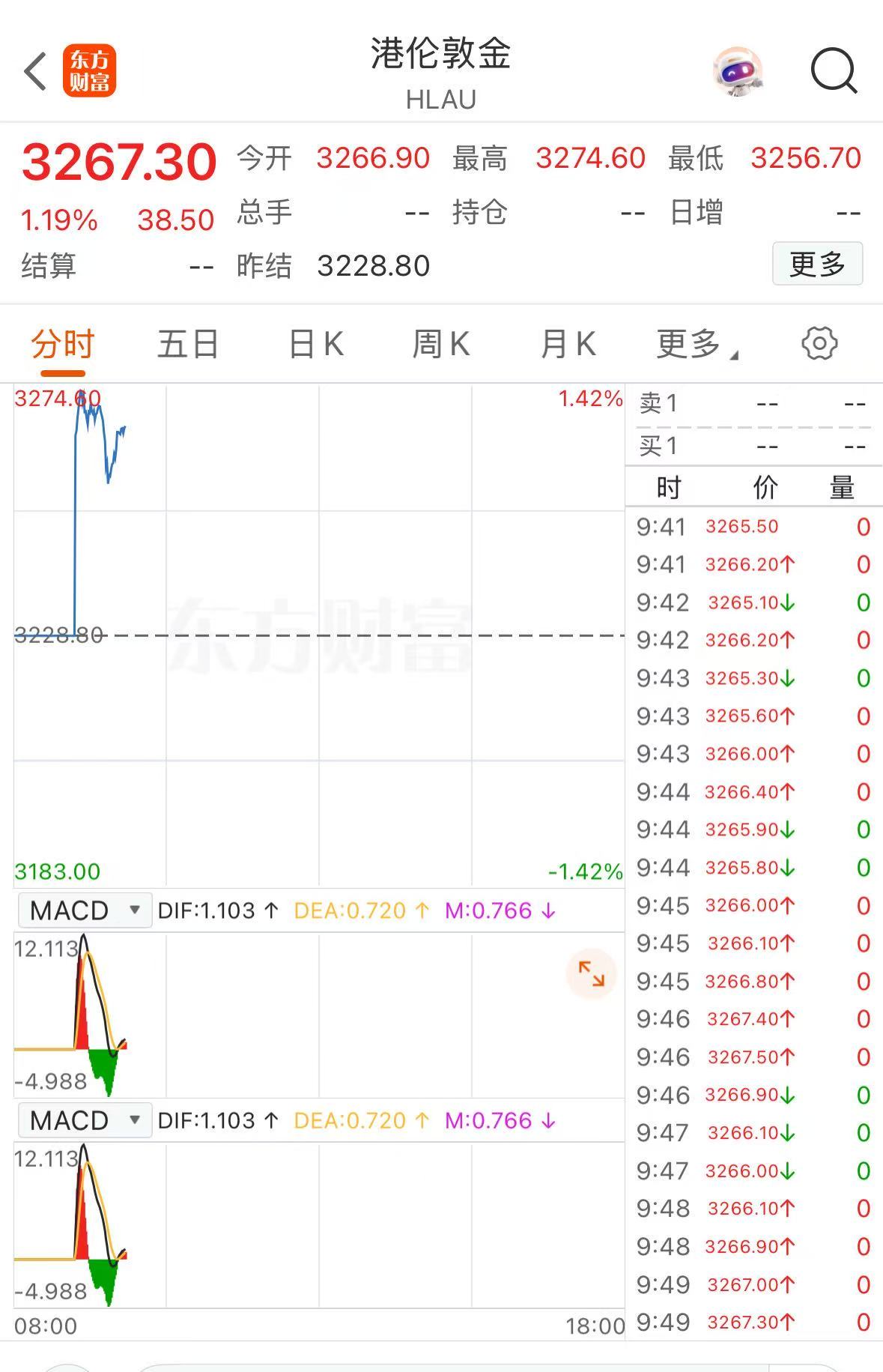Switch to the 五日 chart tab

pos(188,345)
